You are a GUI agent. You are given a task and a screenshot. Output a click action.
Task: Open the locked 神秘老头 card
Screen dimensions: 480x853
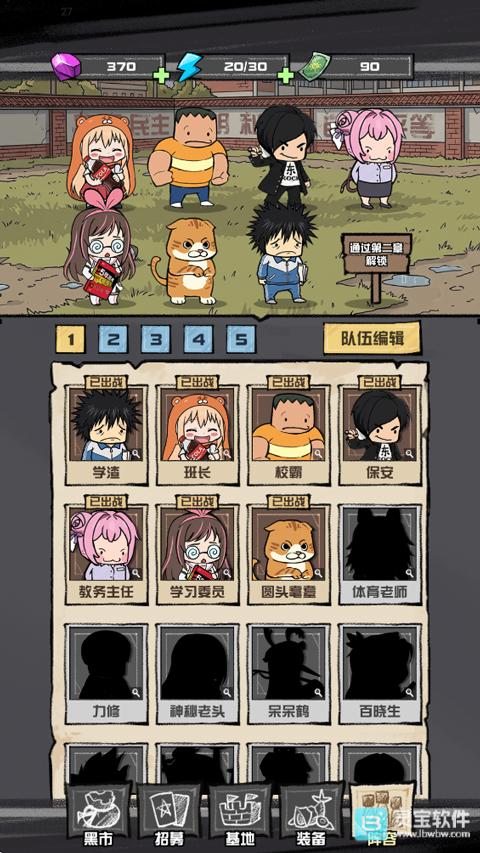198,673
